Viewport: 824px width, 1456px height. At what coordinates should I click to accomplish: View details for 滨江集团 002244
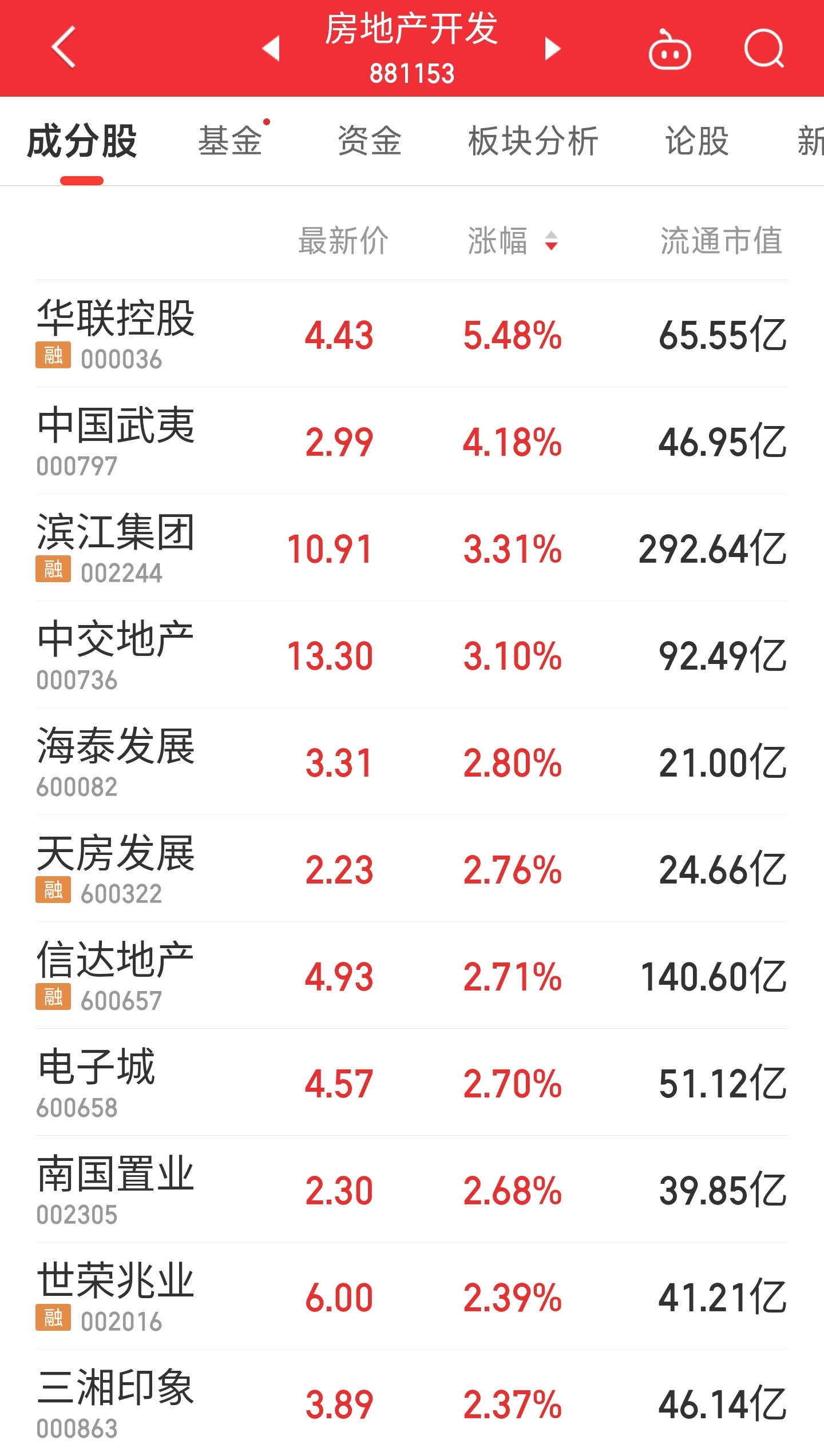click(x=412, y=548)
